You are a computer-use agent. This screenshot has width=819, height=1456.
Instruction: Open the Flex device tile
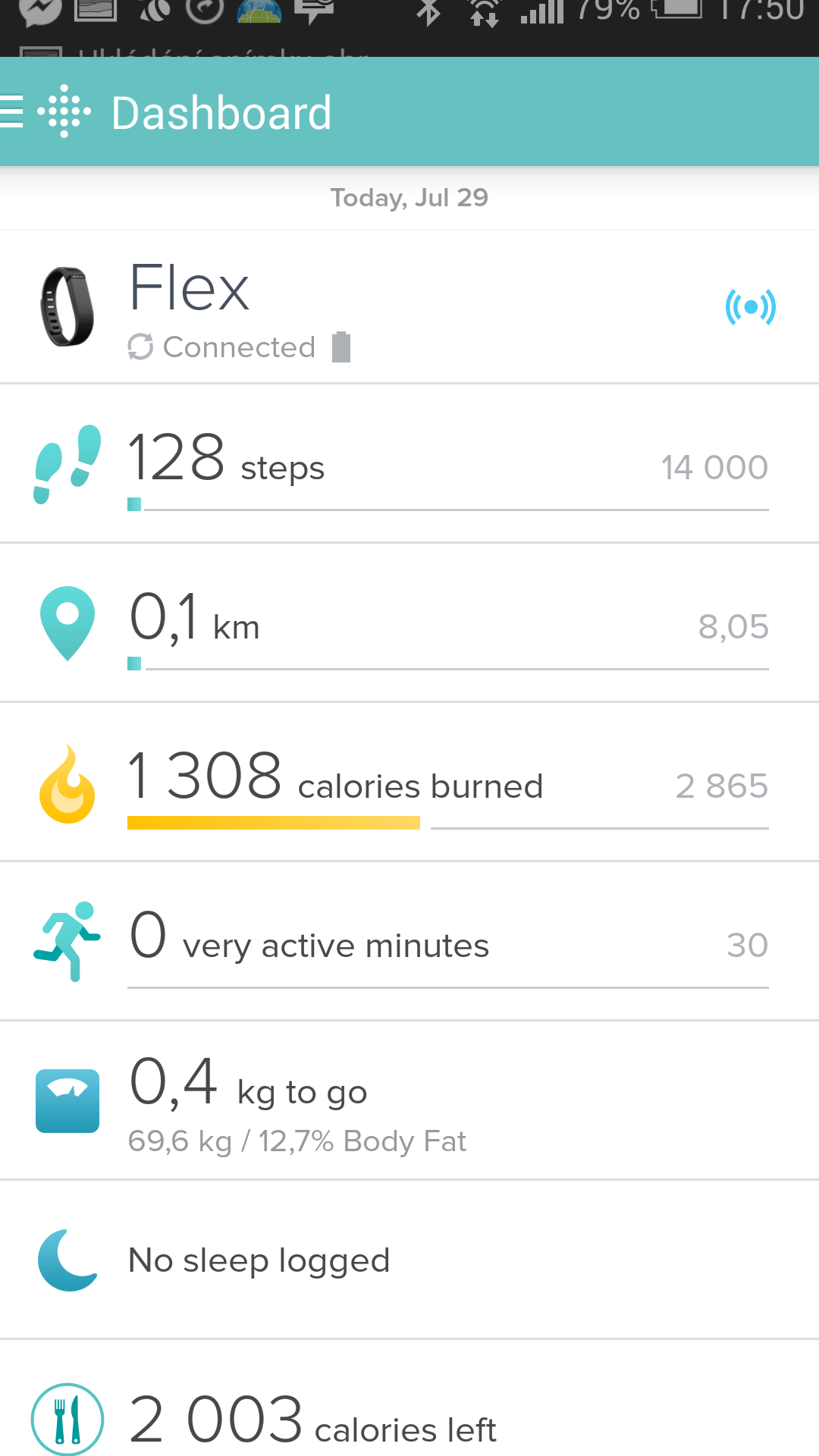[409, 306]
